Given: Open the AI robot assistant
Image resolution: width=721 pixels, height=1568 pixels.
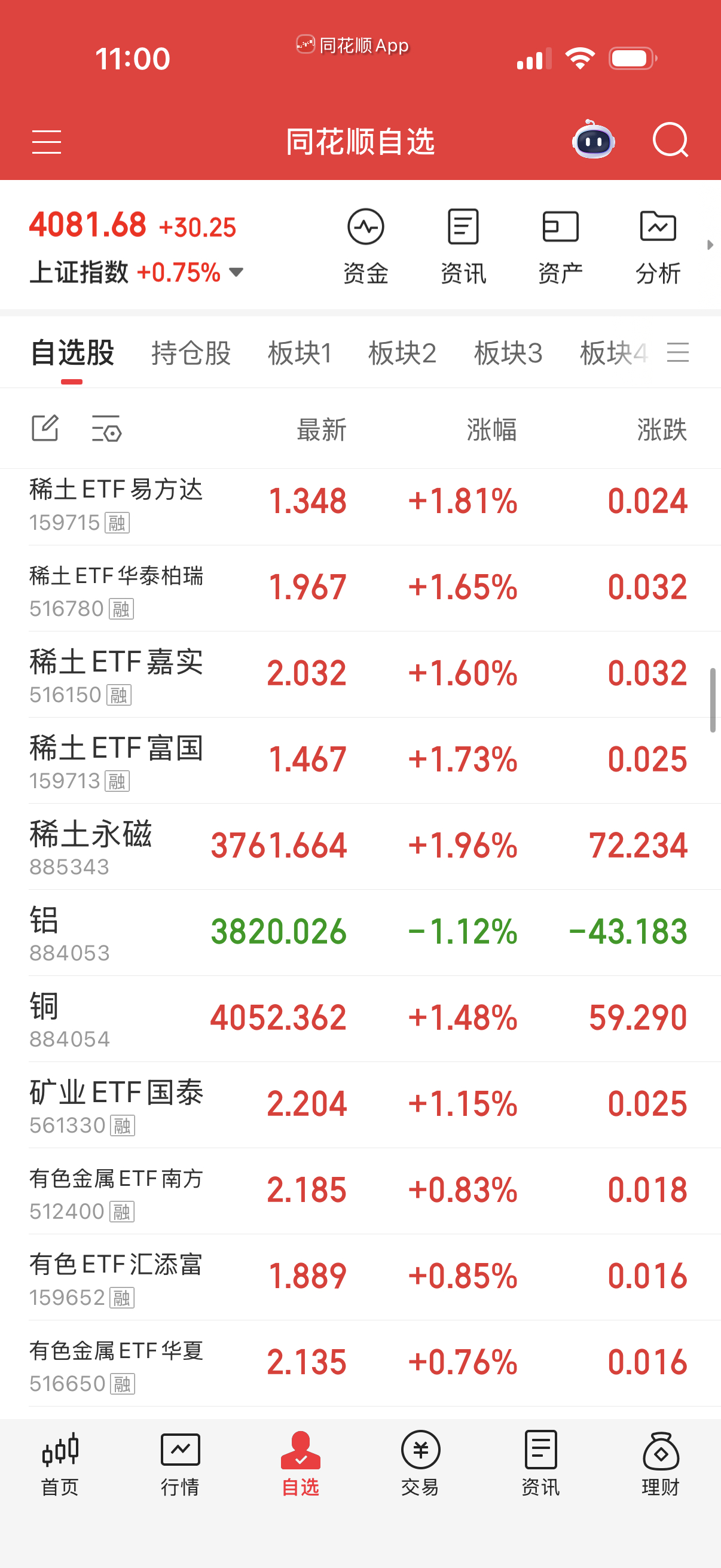Looking at the screenshot, I should tap(593, 141).
